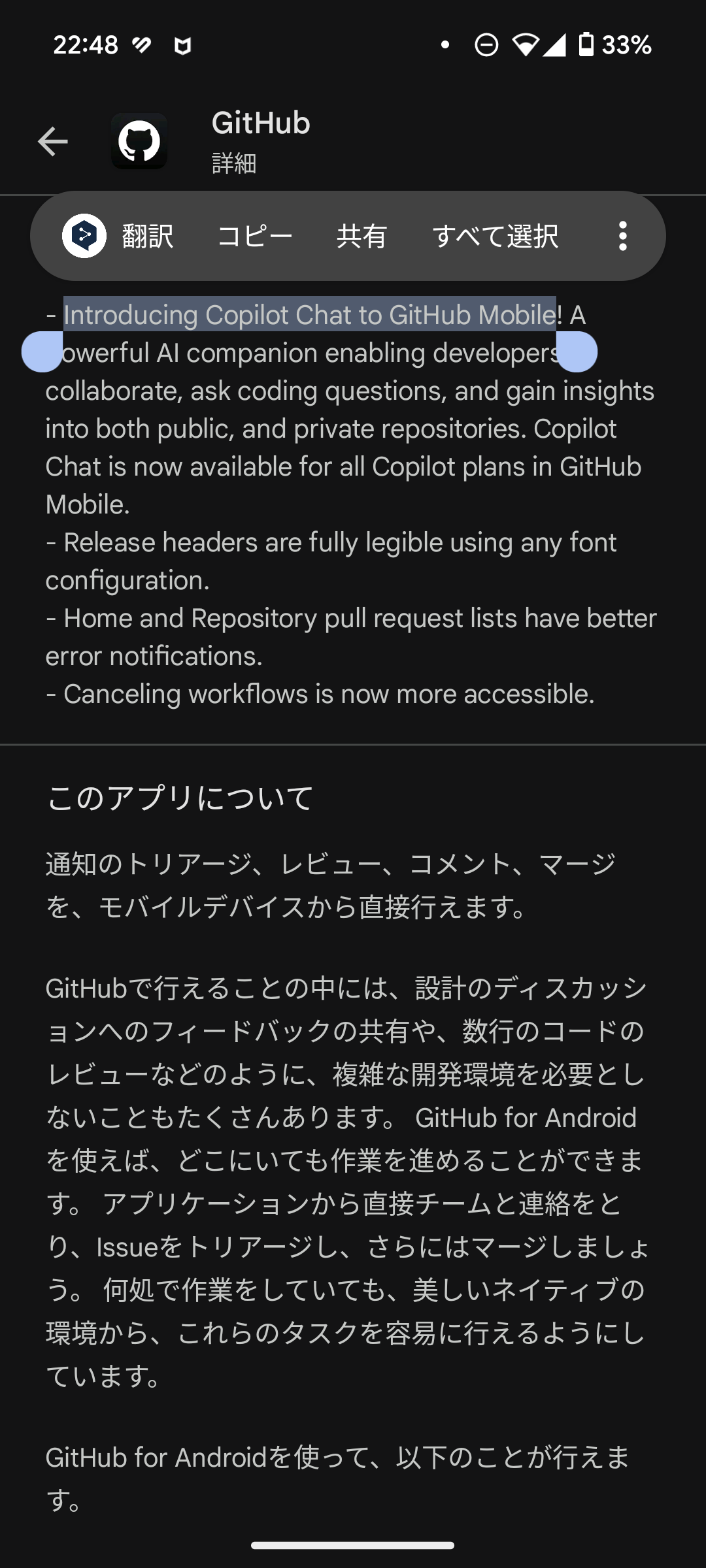The width and height of the screenshot is (706, 1568).
Task: Select コピー from the text selection menu
Action: (x=254, y=236)
